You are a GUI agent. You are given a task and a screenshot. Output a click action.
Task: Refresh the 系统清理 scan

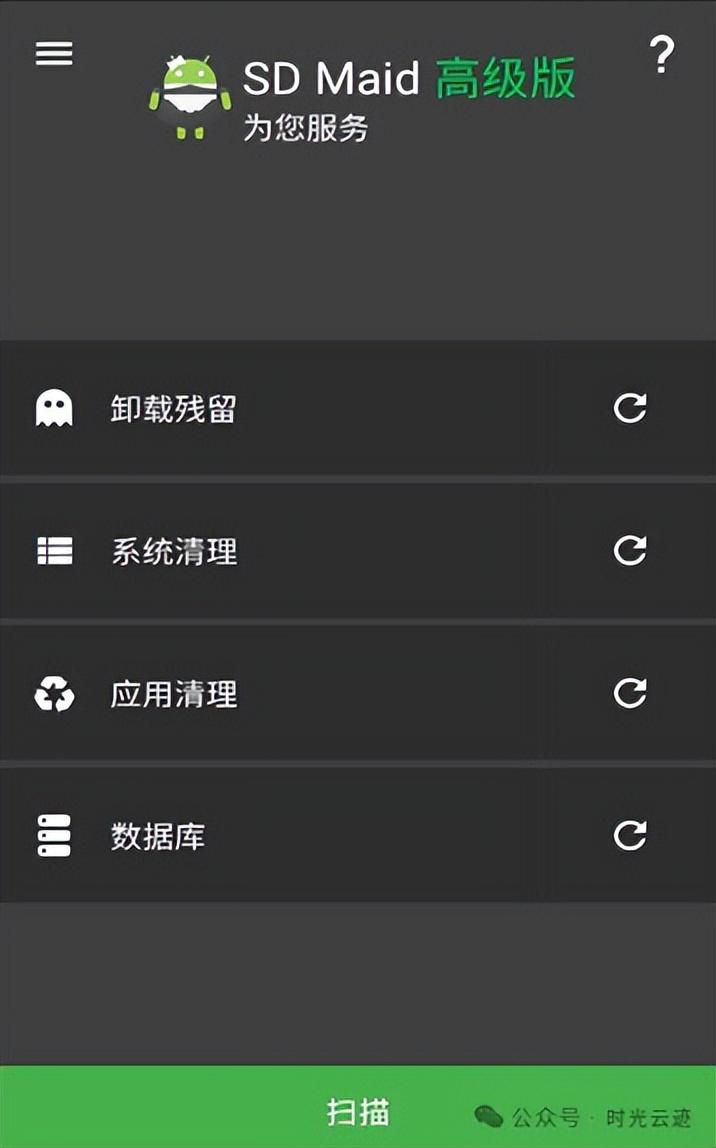click(630, 550)
